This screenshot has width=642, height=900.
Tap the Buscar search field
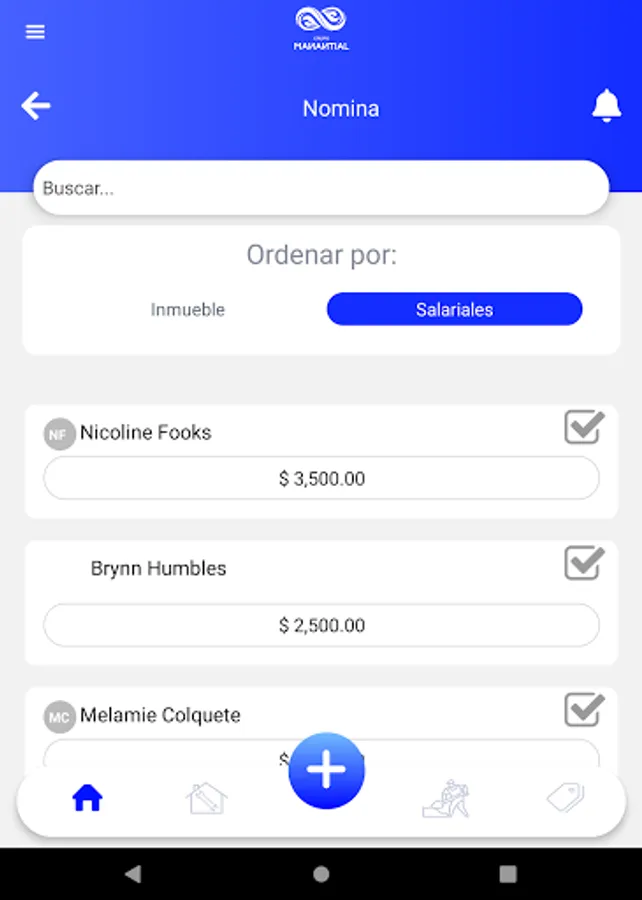point(321,188)
